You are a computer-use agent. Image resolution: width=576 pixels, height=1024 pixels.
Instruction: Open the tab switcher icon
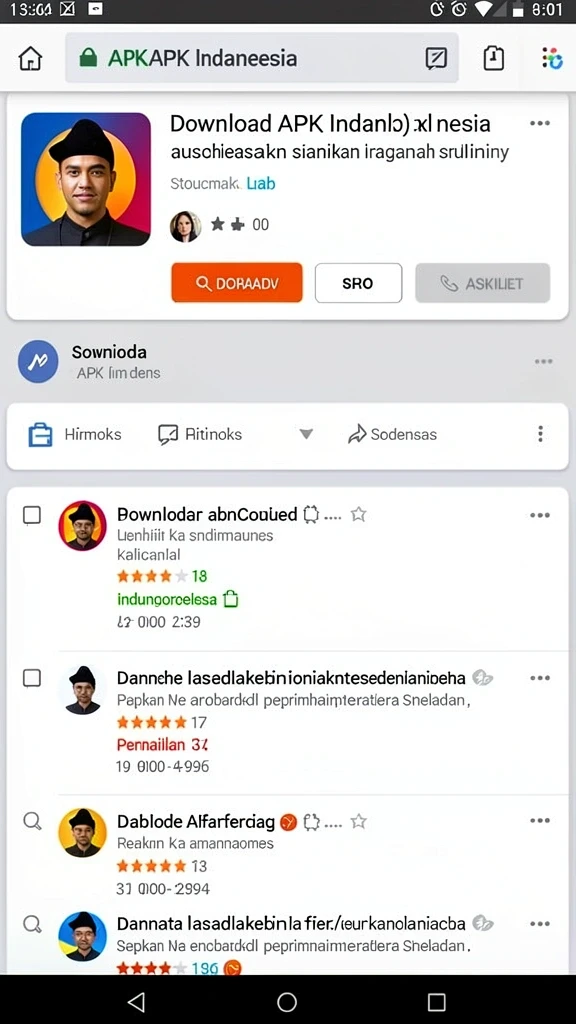[x=494, y=58]
